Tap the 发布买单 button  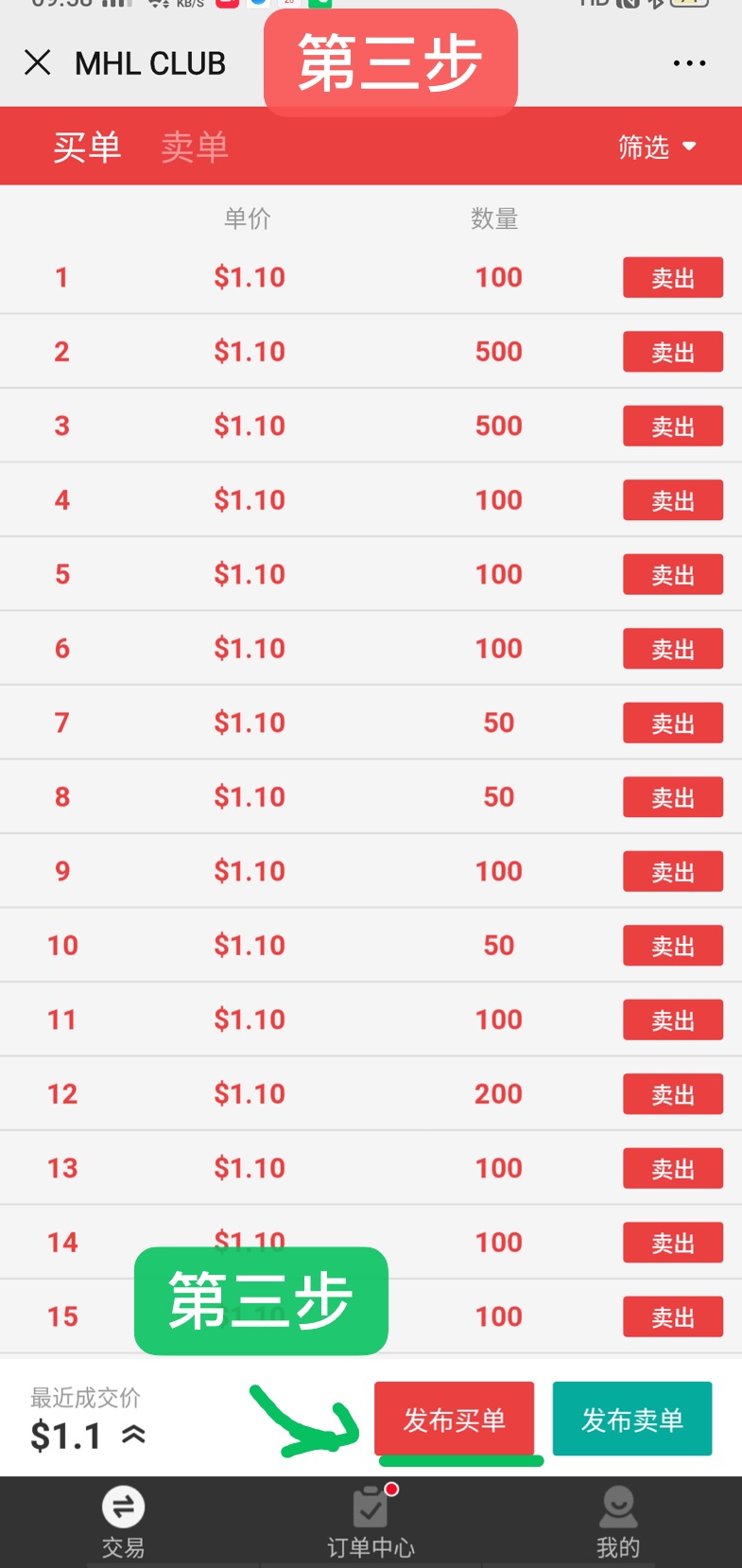(x=455, y=1419)
